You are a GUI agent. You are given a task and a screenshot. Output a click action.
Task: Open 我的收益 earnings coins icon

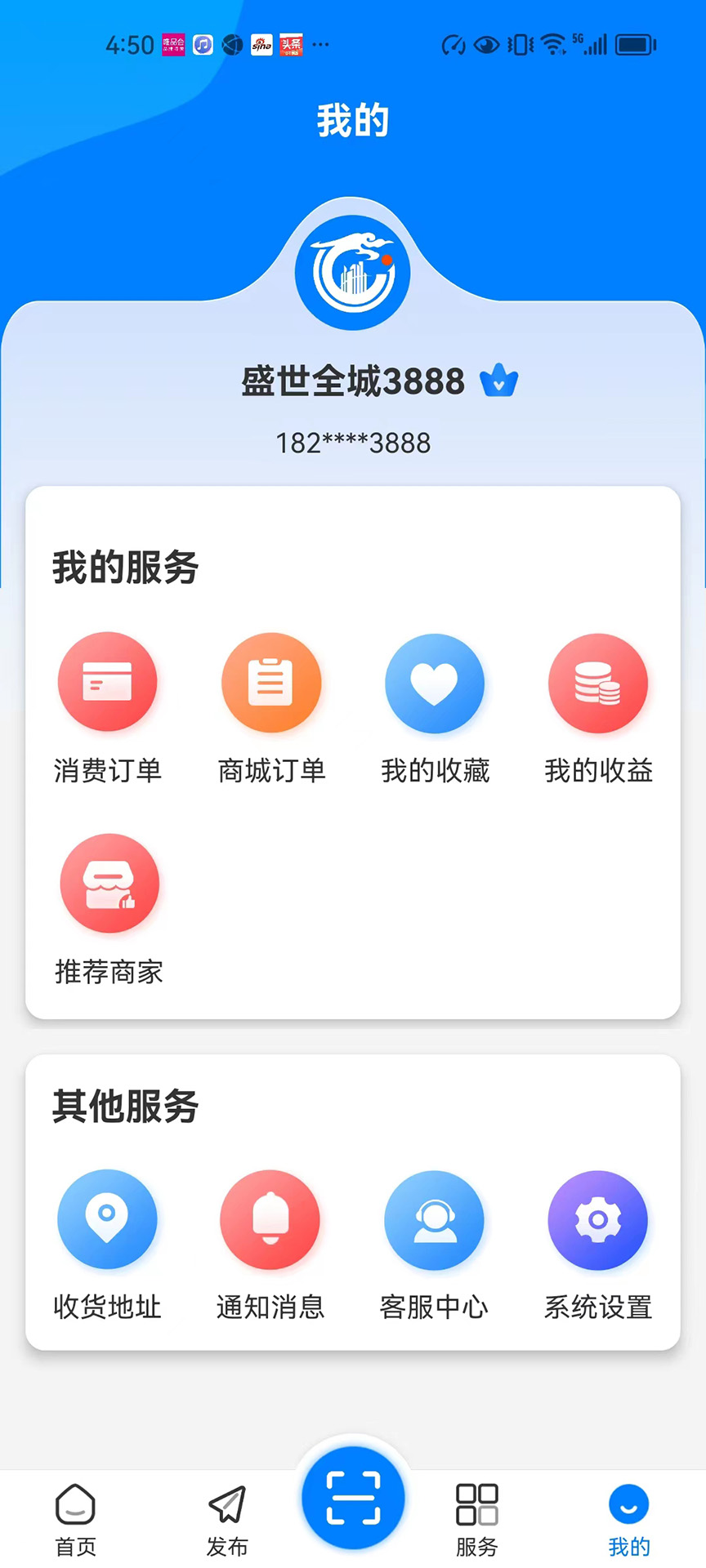(x=598, y=682)
